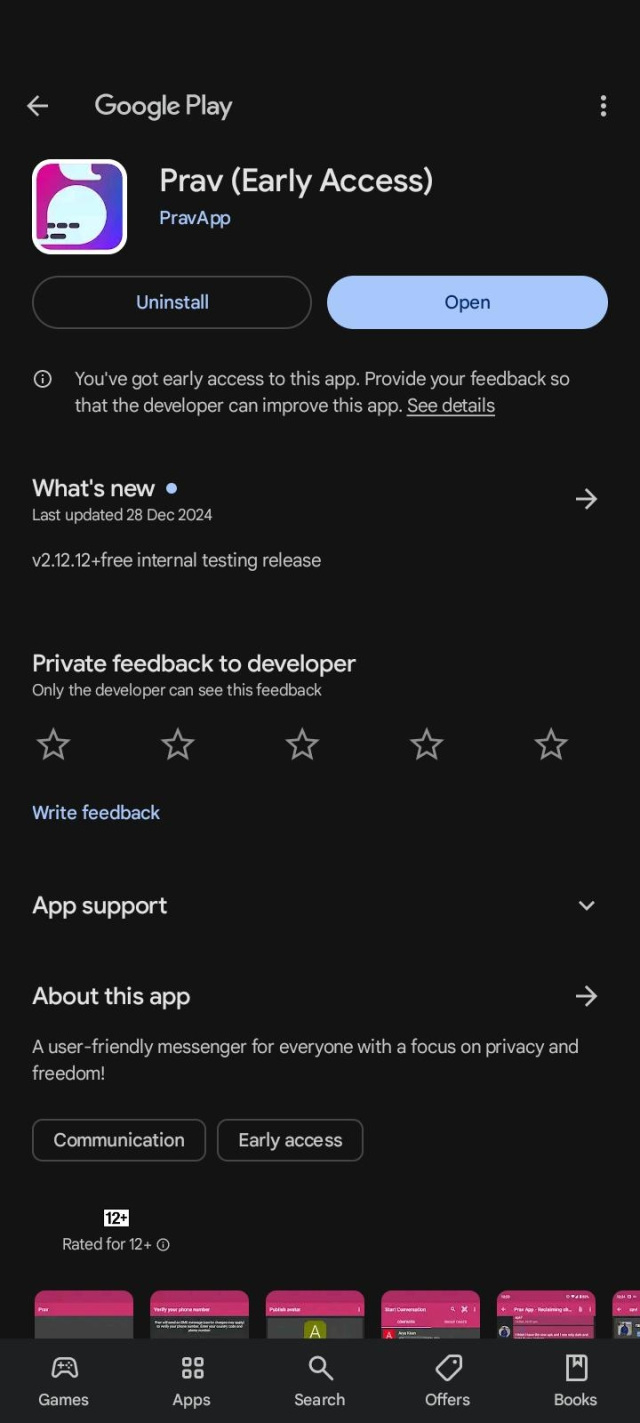
Task: Open the overflow menu
Action: [x=603, y=106]
